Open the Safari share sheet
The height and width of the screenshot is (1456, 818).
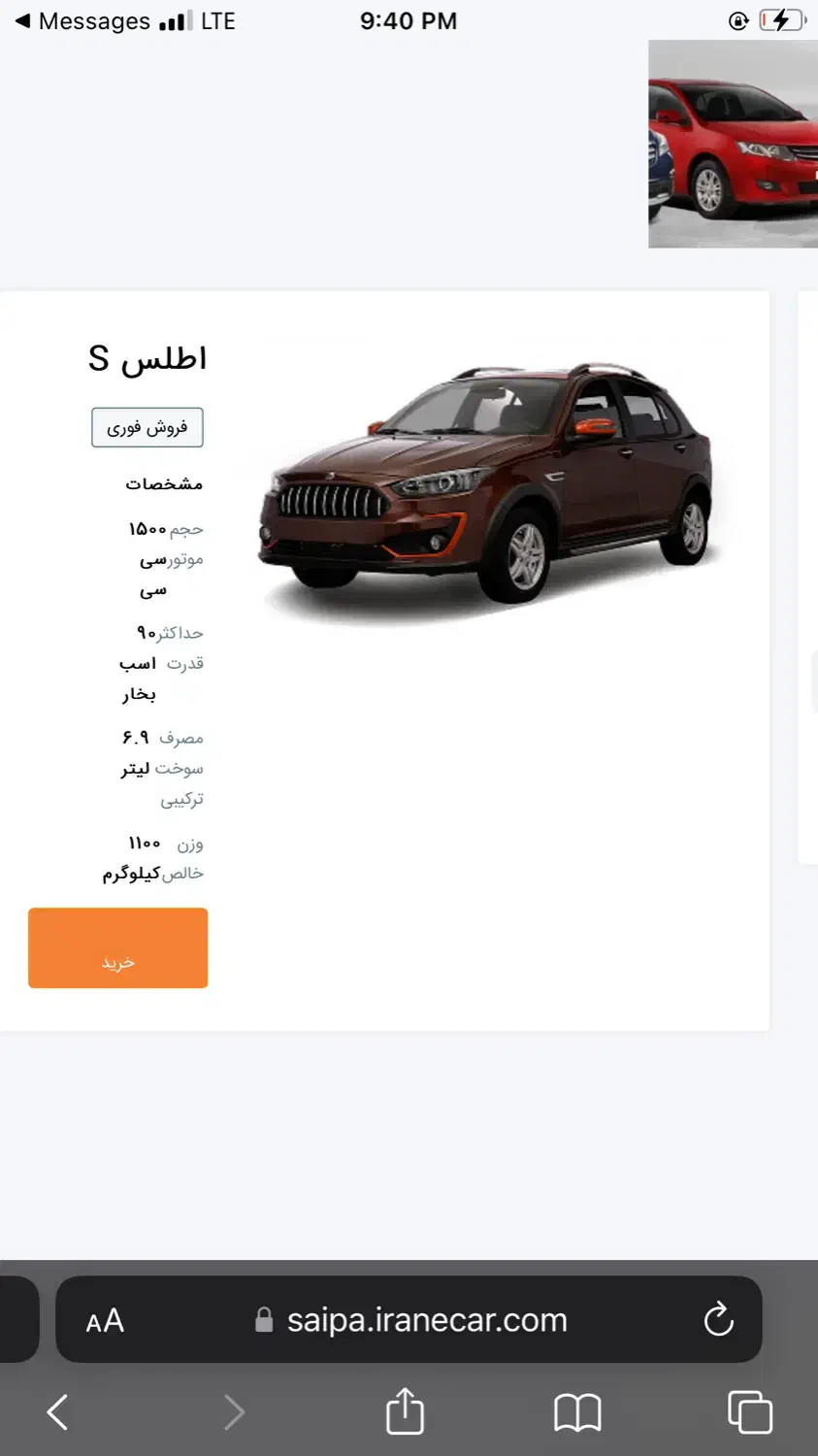(405, 1412)
